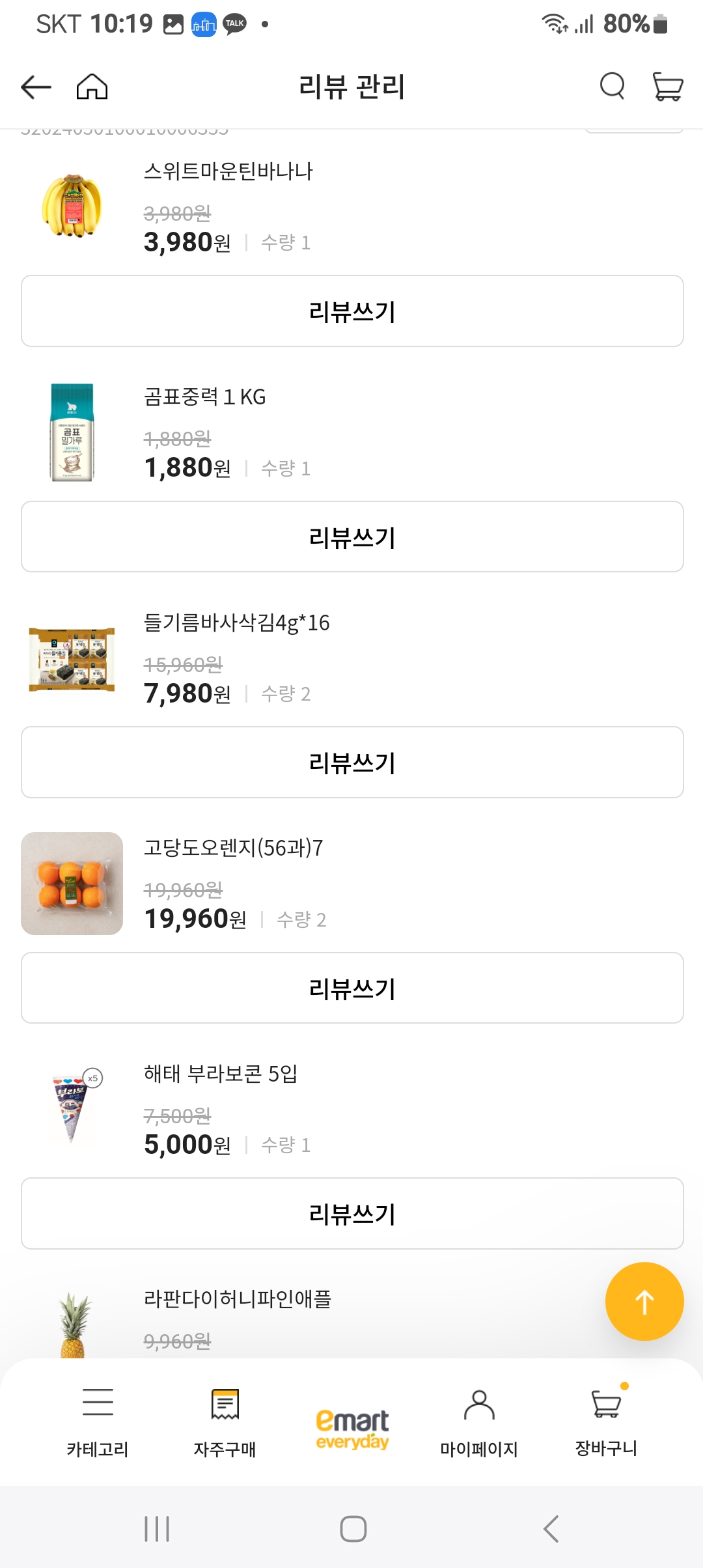Viewport: 703px width, 1568px height.
Task: Write a review for 스위트마운틴바나나
Action: click(351, 311)
